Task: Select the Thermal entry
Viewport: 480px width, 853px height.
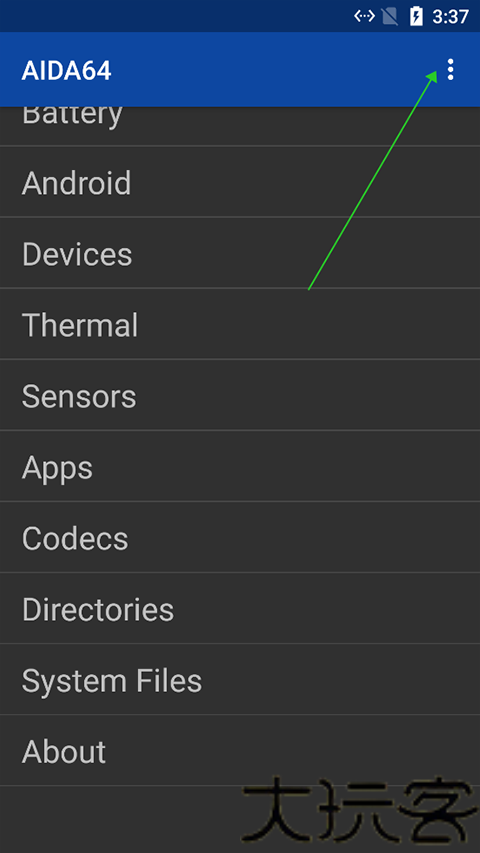Action: click(240, 324)
